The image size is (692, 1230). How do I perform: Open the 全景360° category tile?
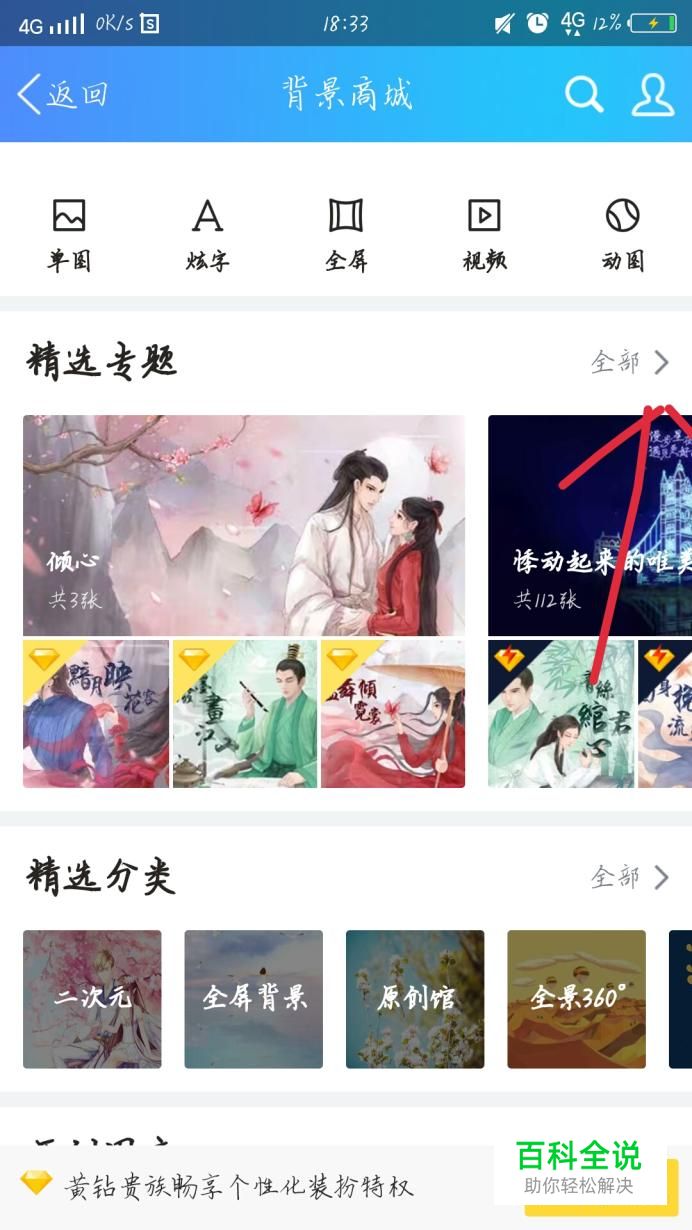point(576,999)
